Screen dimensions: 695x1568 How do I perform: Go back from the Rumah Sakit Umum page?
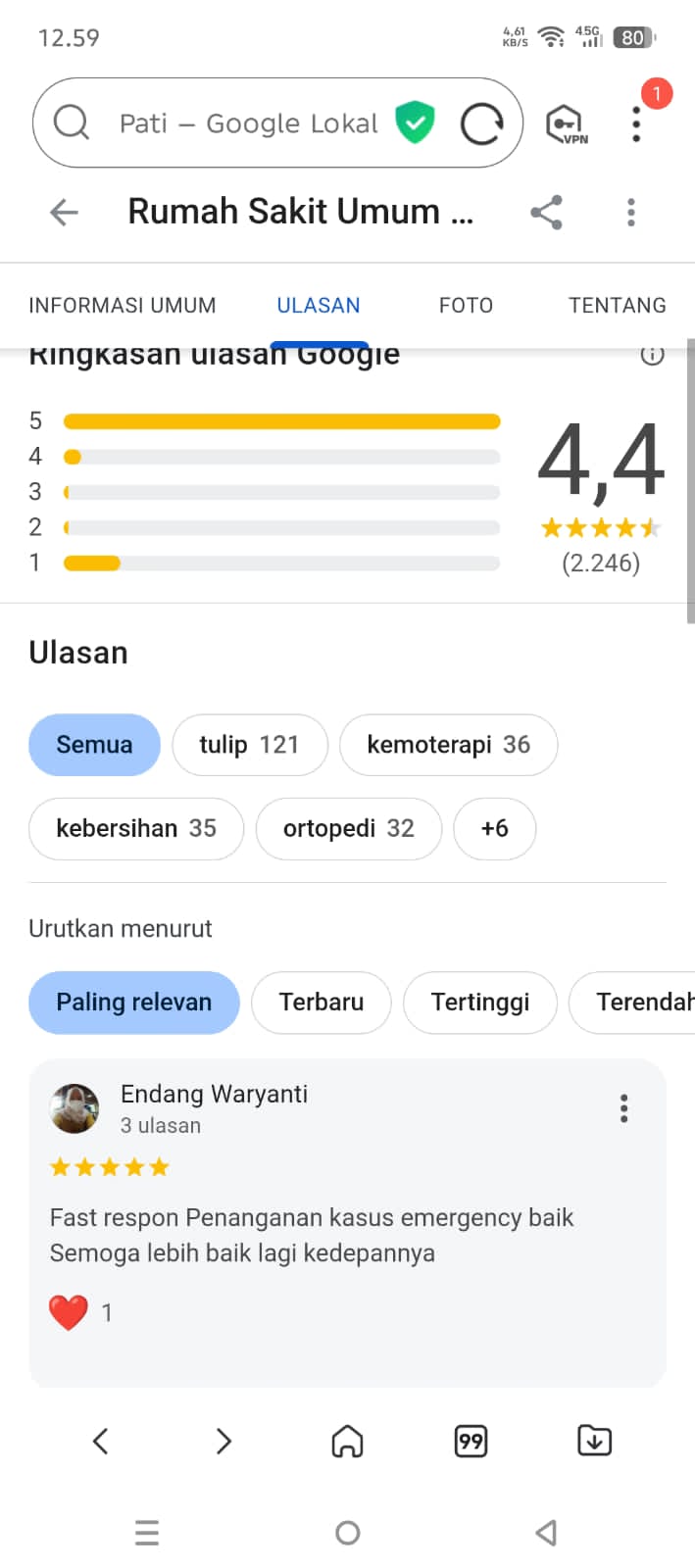[64, 212]
